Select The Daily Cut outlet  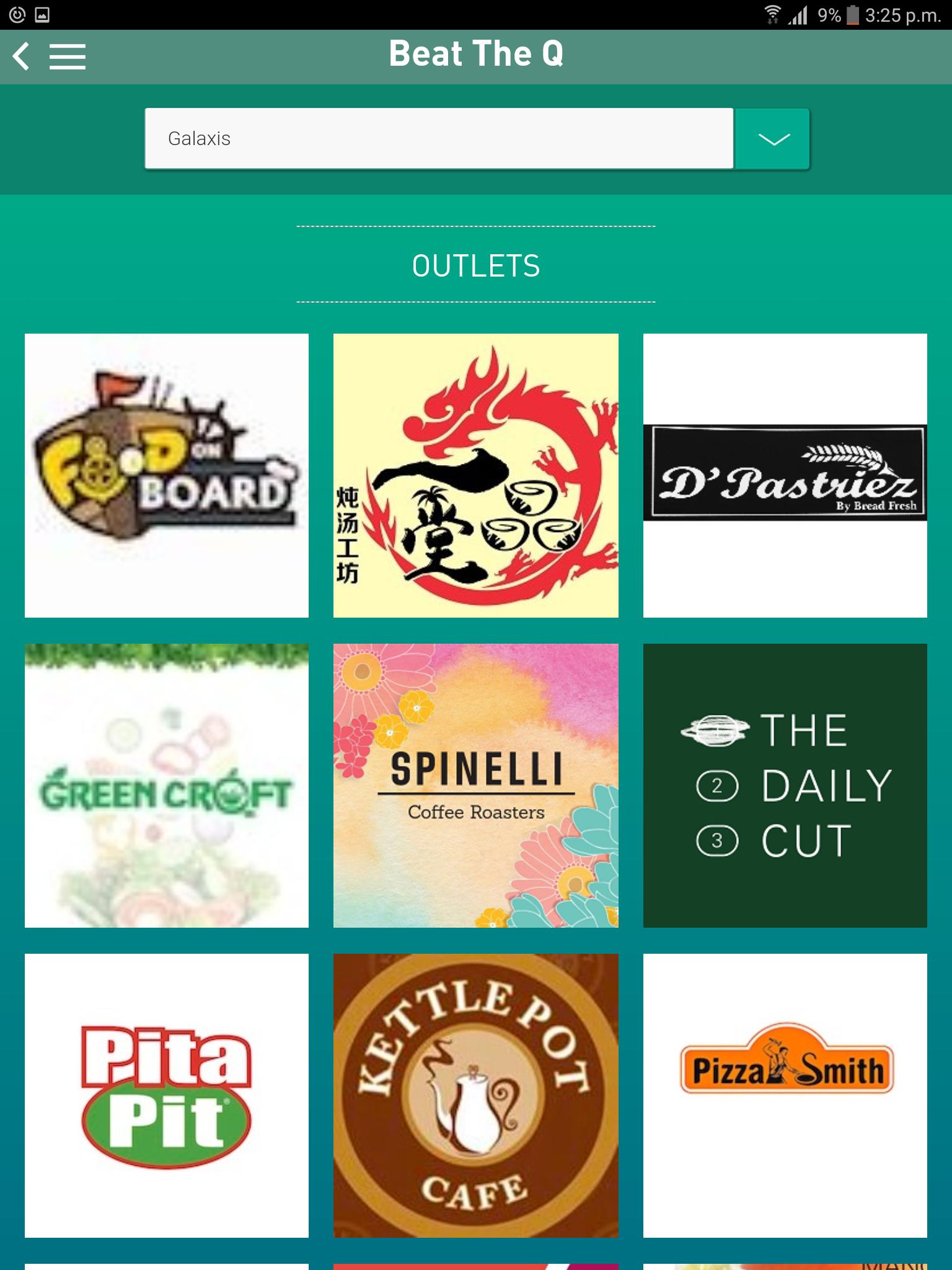click(785, 786)
